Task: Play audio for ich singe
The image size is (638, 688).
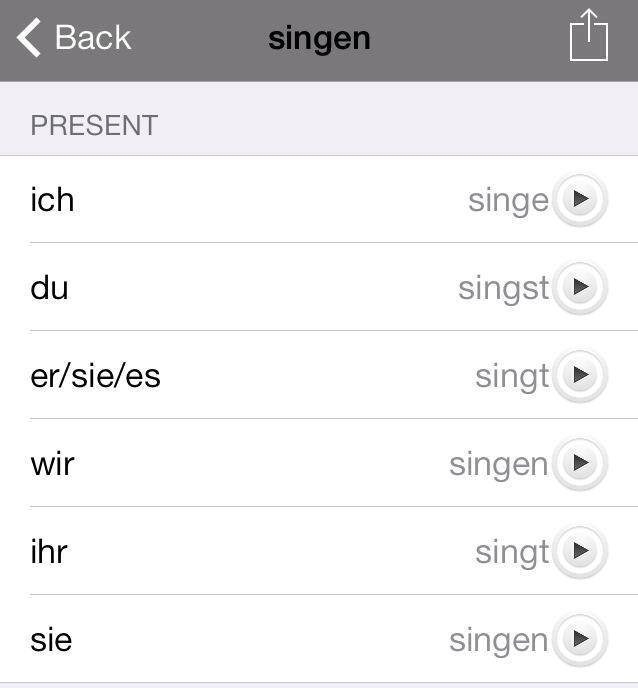Action: pyautogui.click(x=580, y=199)
